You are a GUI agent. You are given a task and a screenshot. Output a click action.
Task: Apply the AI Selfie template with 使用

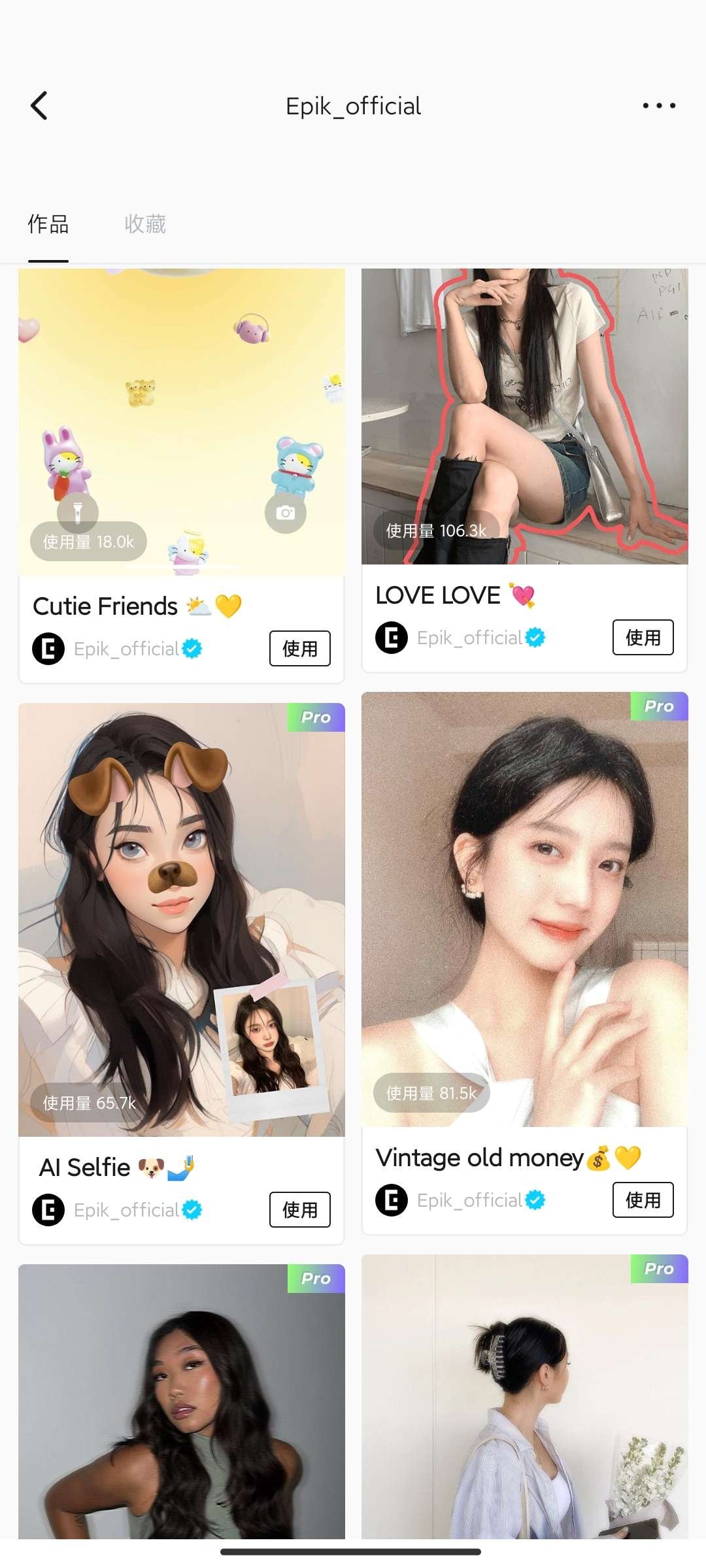tap(299, 1210)
